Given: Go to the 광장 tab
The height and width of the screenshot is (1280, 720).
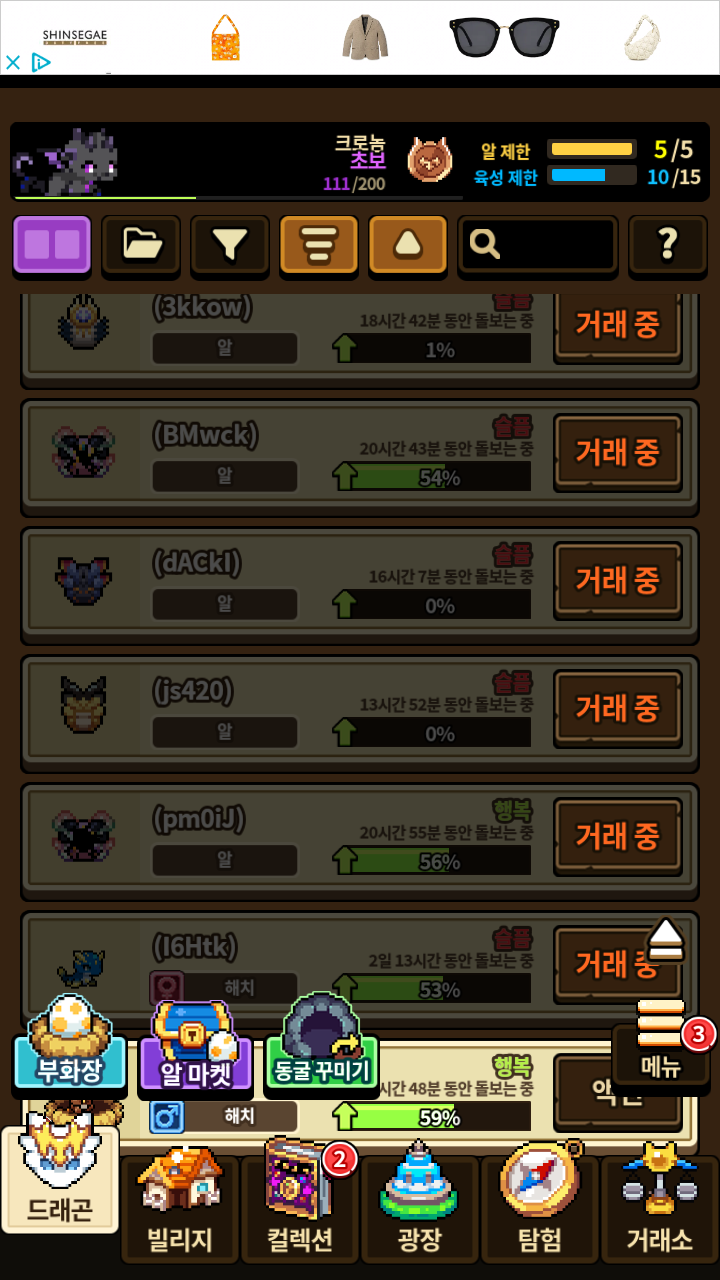Looking at the screenshot, I should point(420,1212).
